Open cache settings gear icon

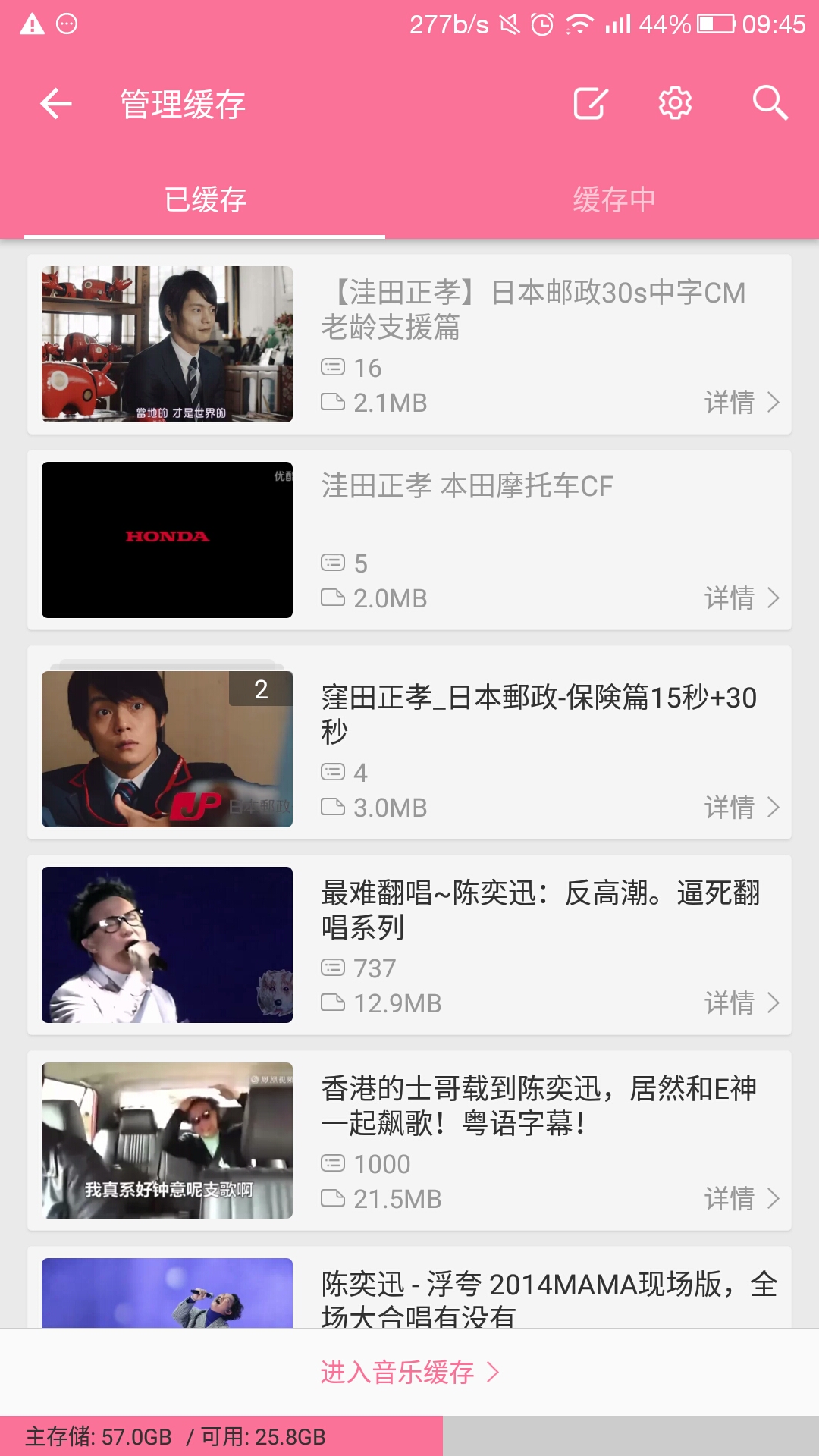coord(675,104)
